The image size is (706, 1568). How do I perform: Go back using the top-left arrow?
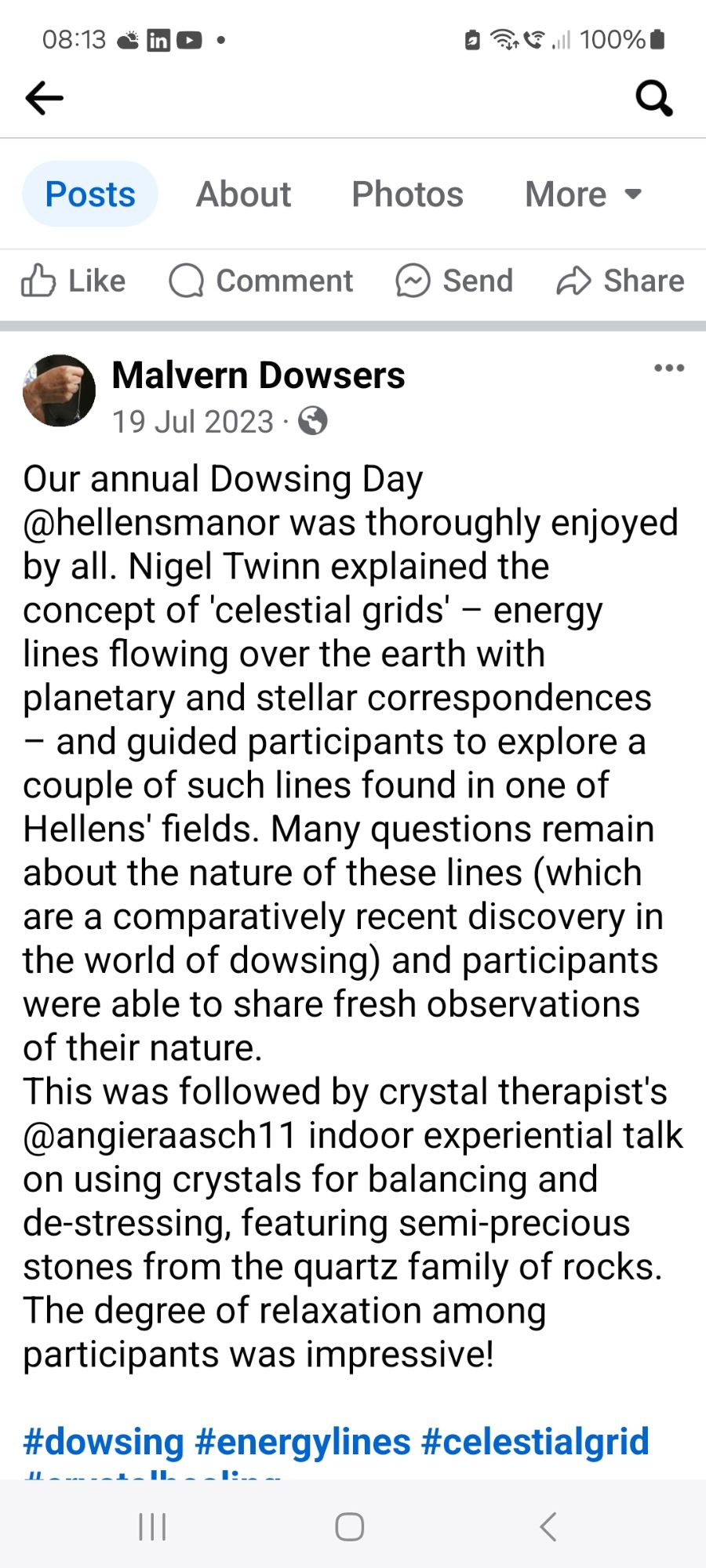click(x=44, y=98)
